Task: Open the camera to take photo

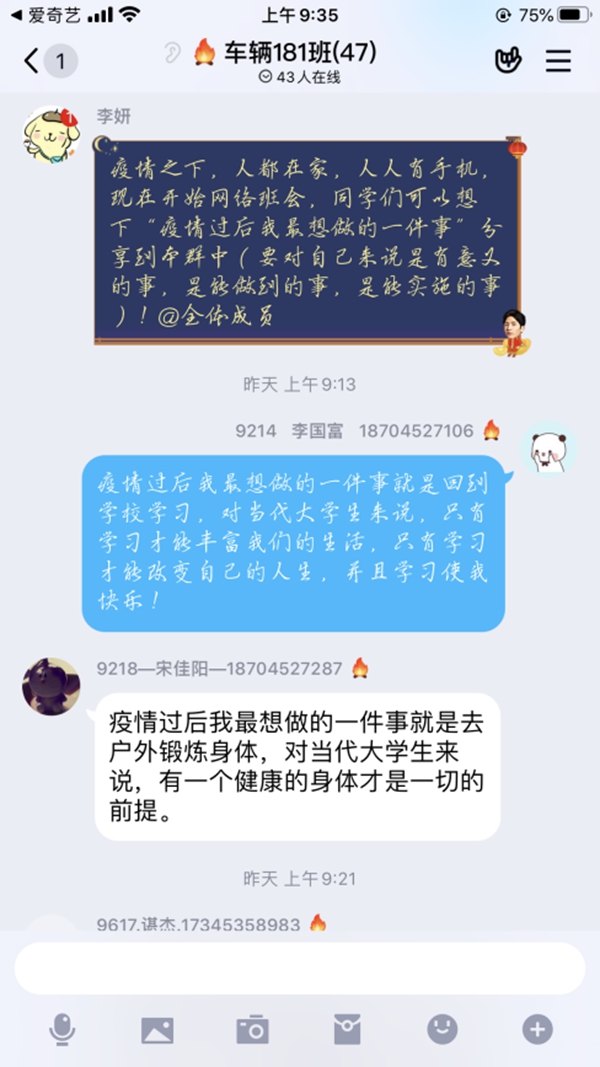Action: coord(252,1029)
